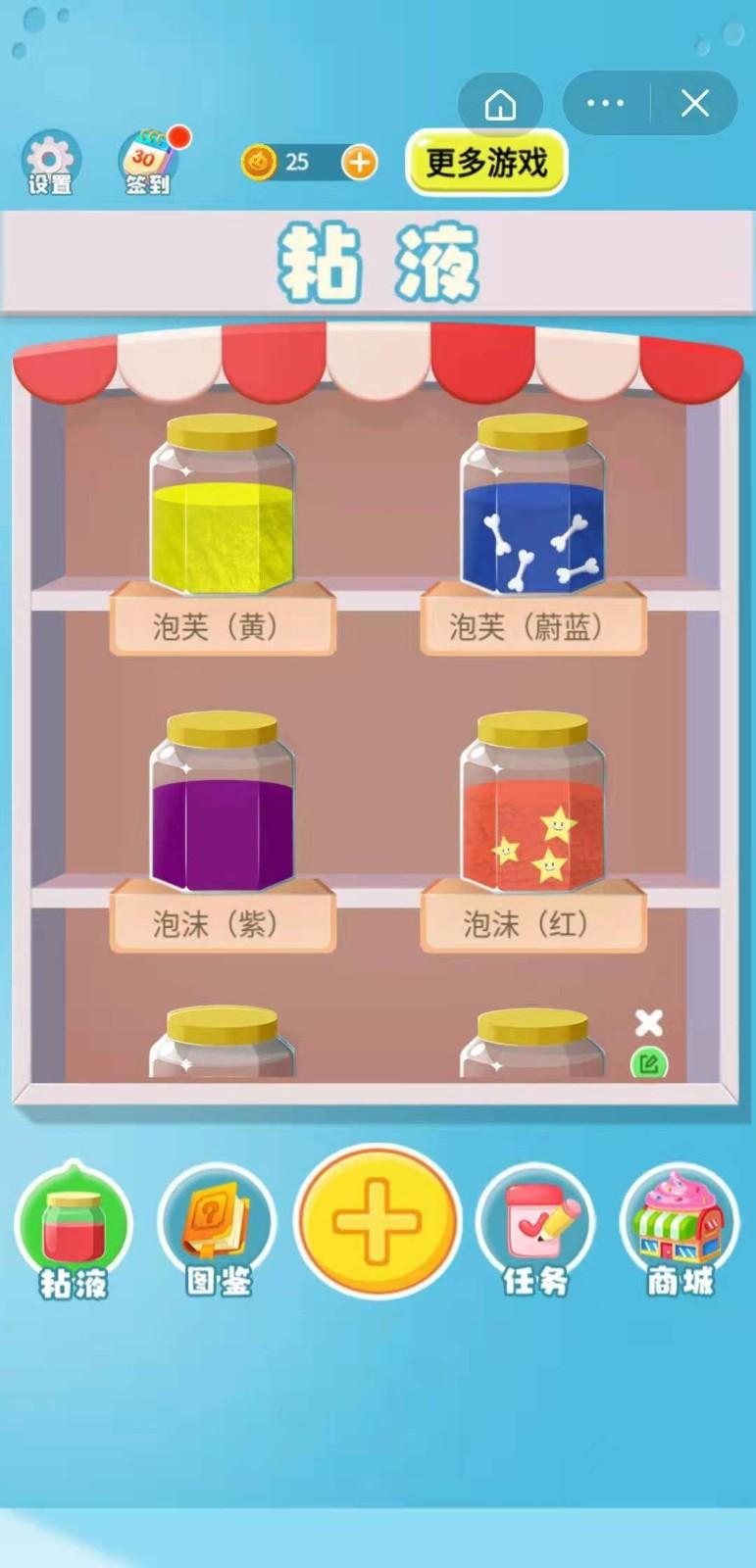Switch to the 商城 shop tab
The height and width of the screenshot is (1568, 756).
coord(679,1233)
